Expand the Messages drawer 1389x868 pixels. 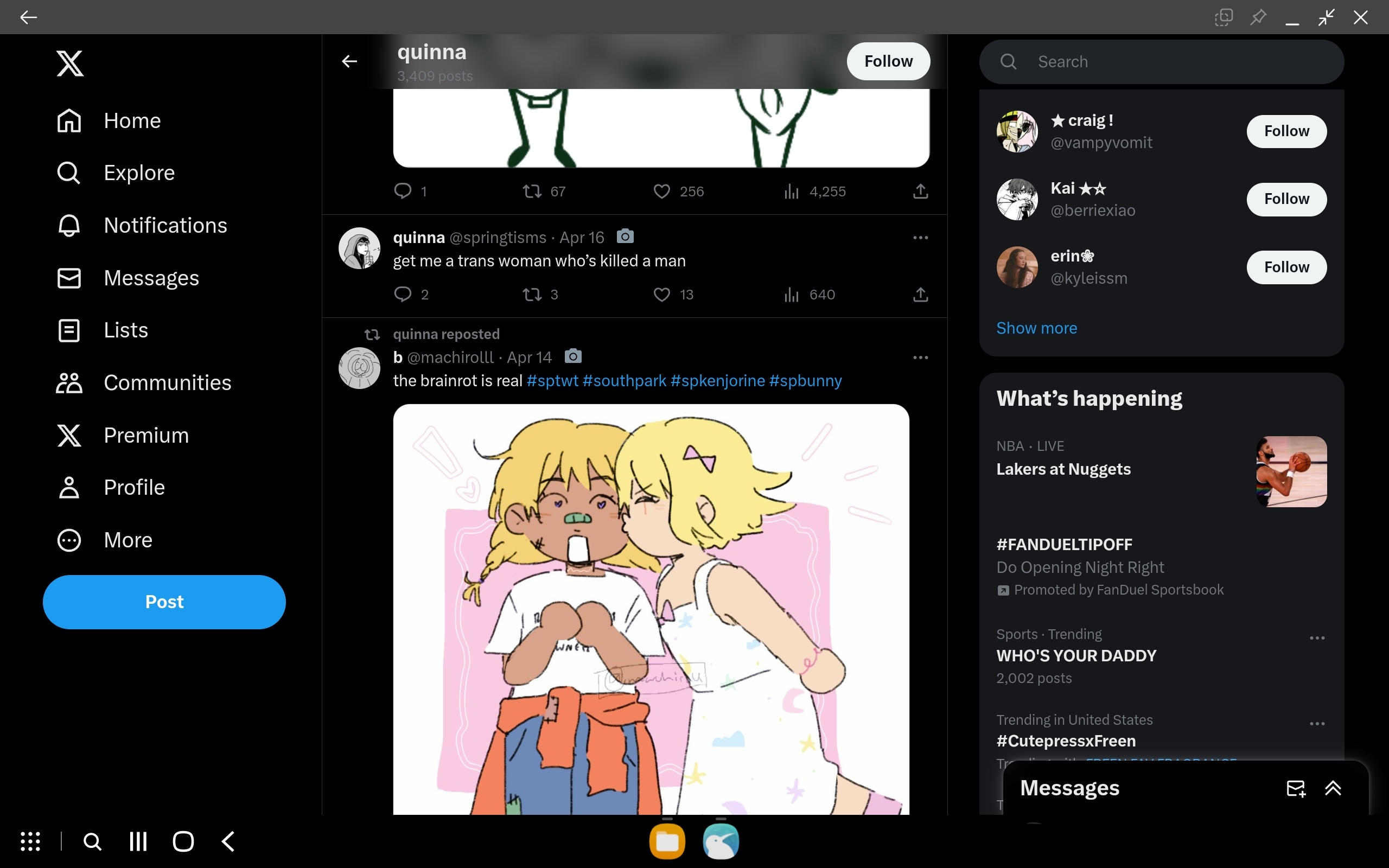(x=1333, y=788)
